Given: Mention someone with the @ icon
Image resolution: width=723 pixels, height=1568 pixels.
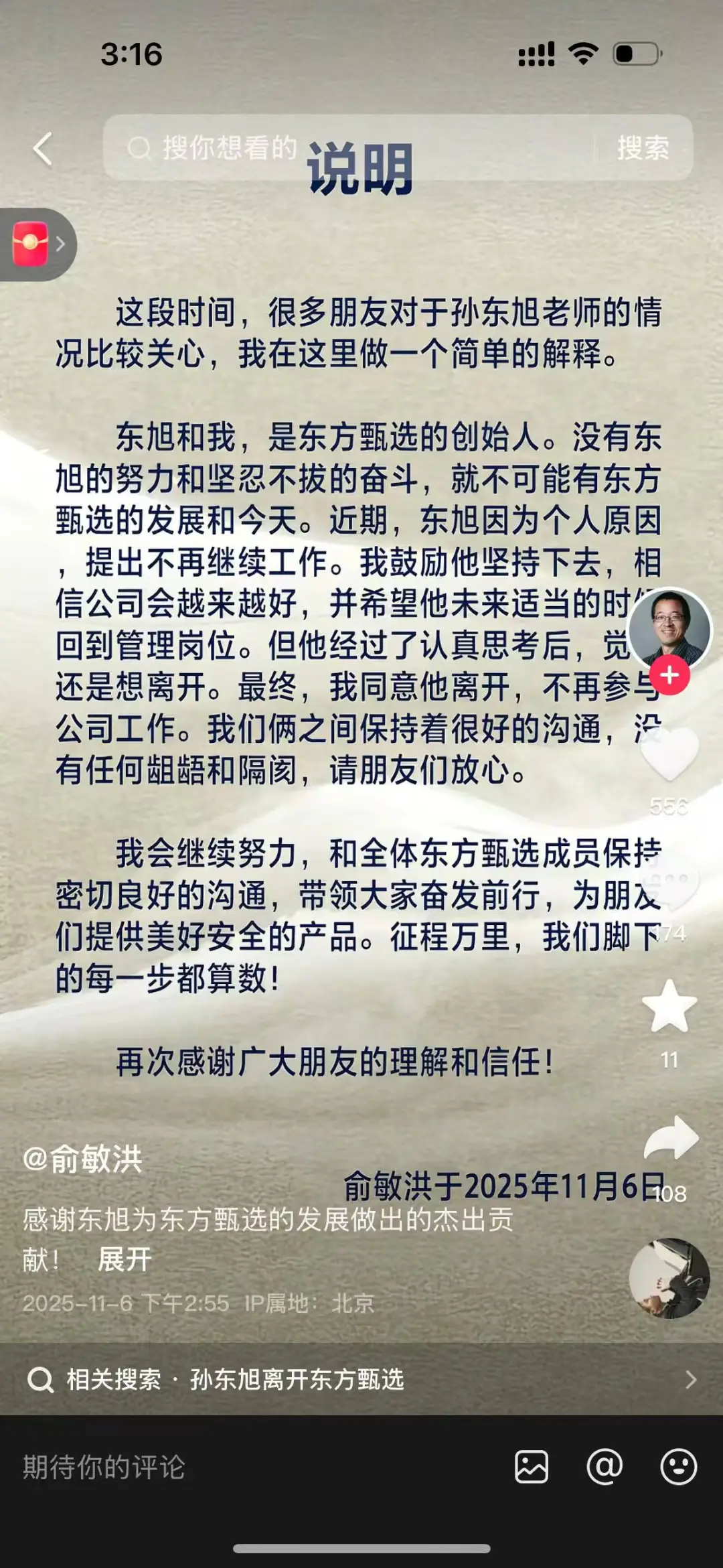Looking at the screenshot, I should (605, 1467).
